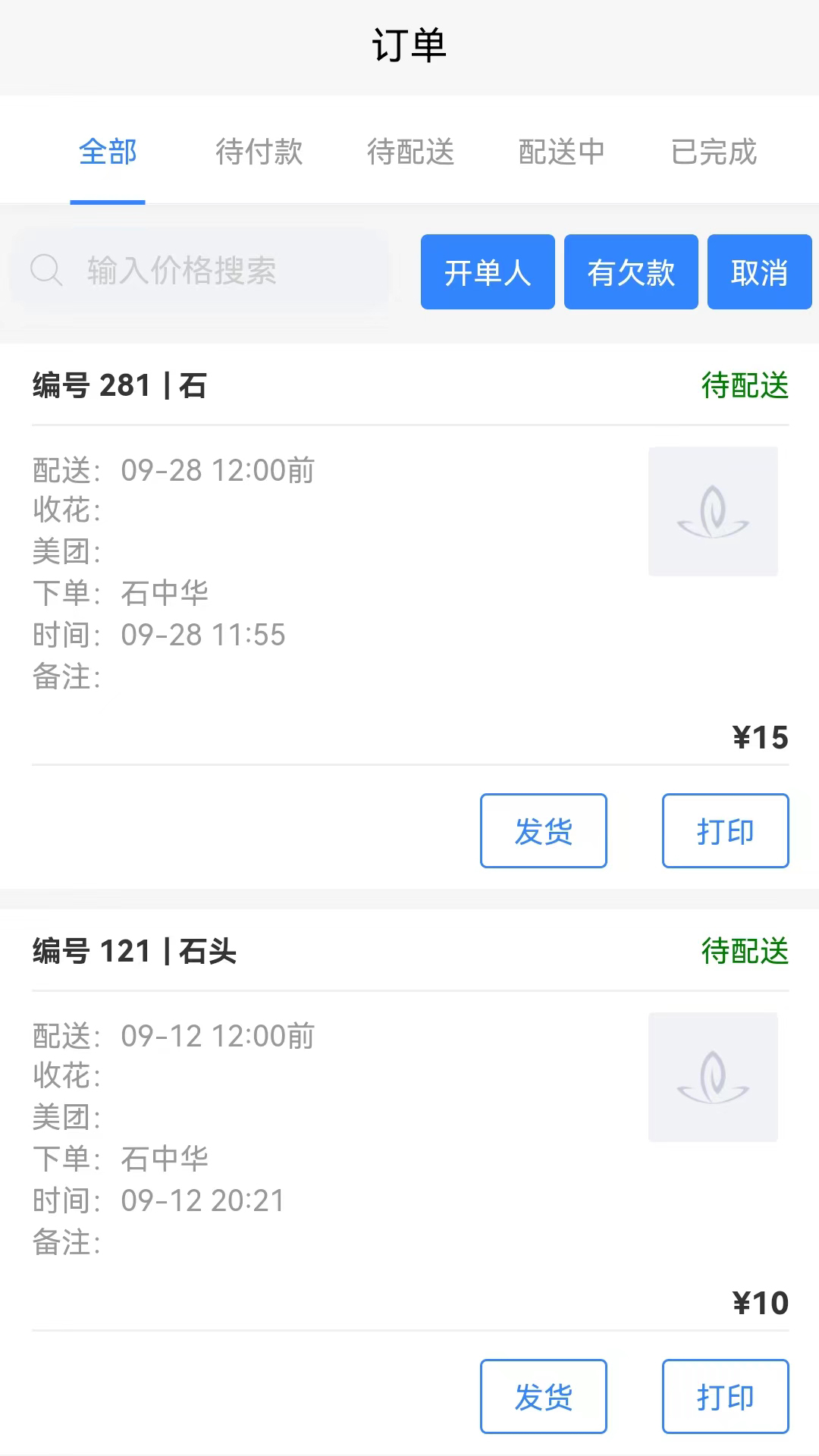Click the 订单 page title
Image resolution: width=819 pixels, height=1456 pixels.
[x=409, y=43]
